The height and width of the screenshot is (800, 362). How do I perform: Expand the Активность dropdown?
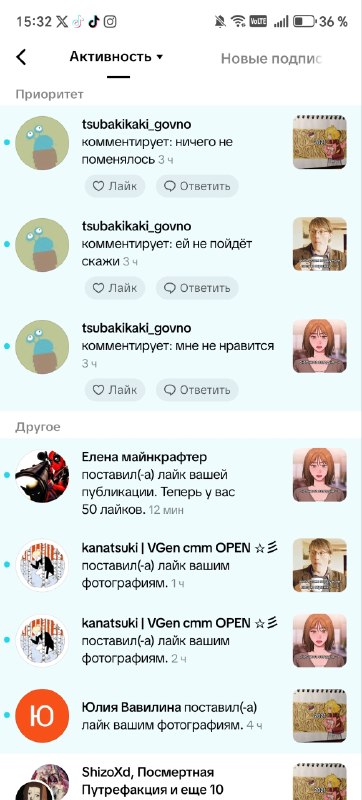pos(116,57)
